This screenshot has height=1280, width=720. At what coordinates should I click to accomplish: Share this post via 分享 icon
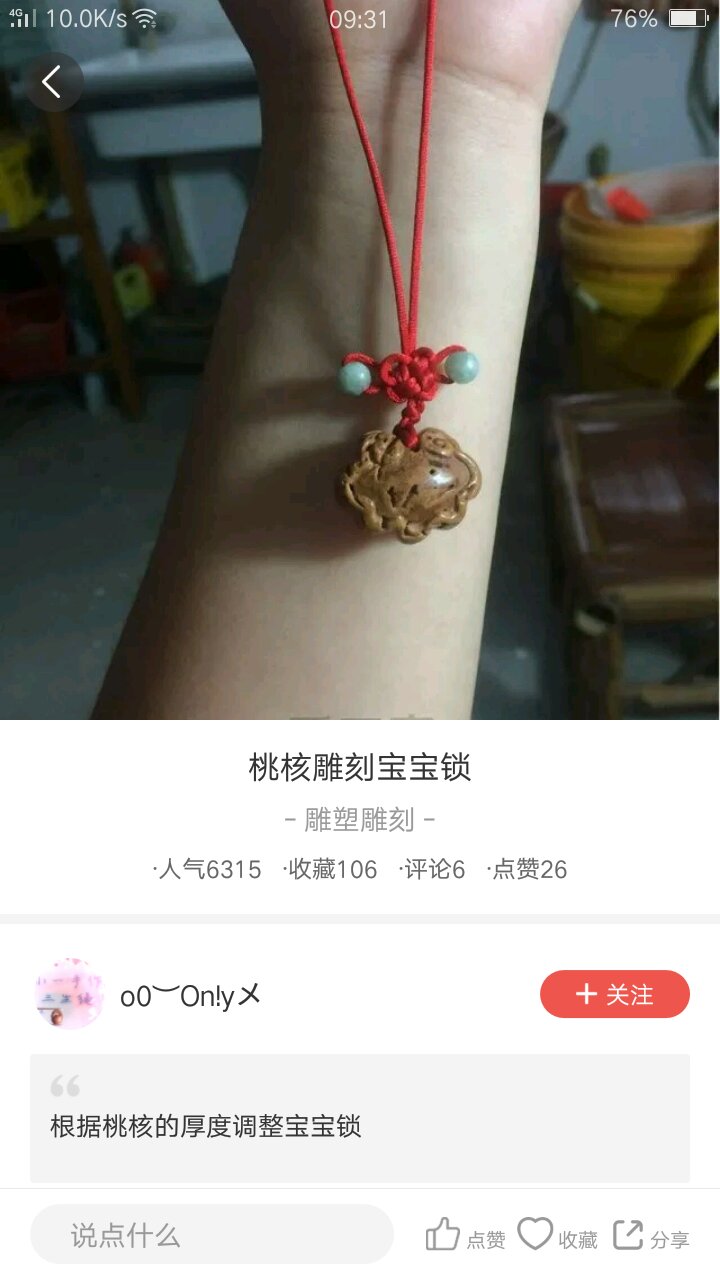[627, 1235]
